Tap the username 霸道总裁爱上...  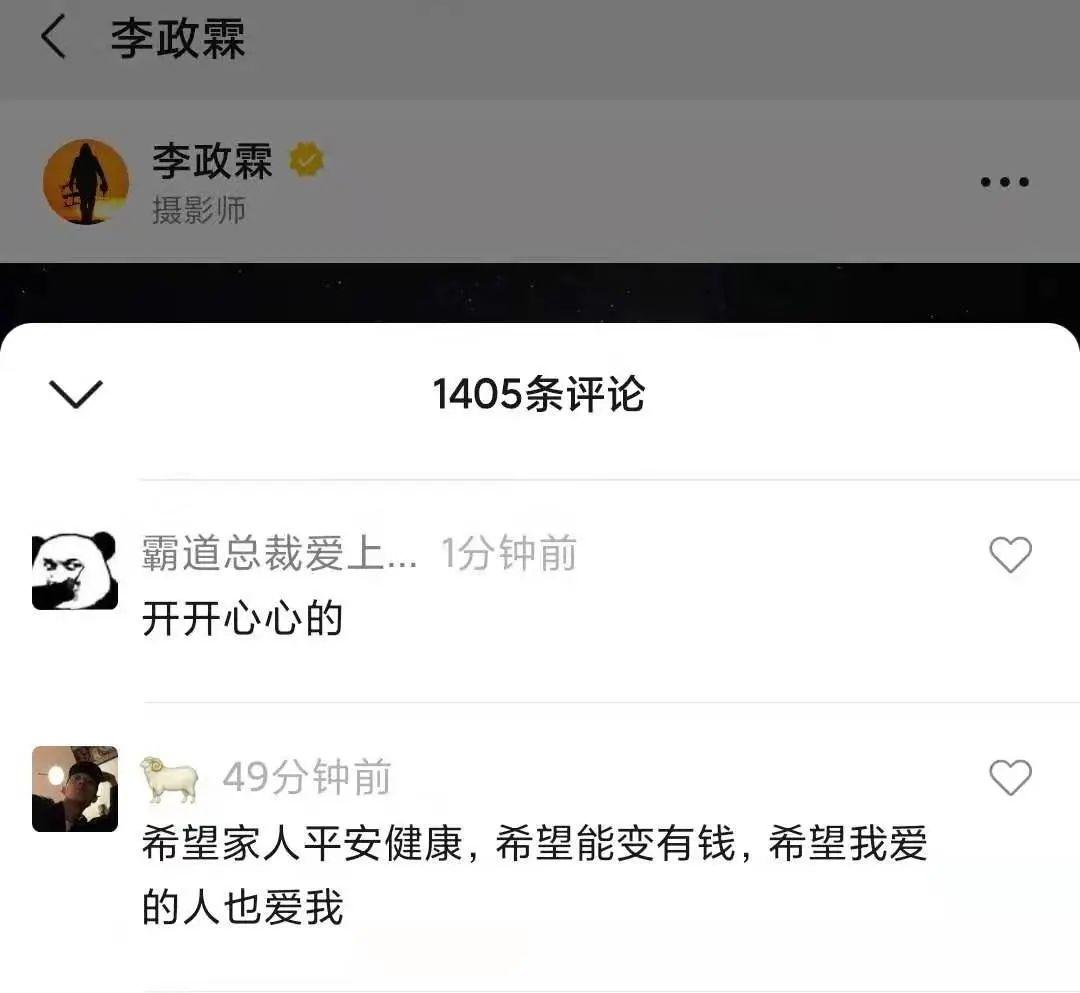[279, 554]
